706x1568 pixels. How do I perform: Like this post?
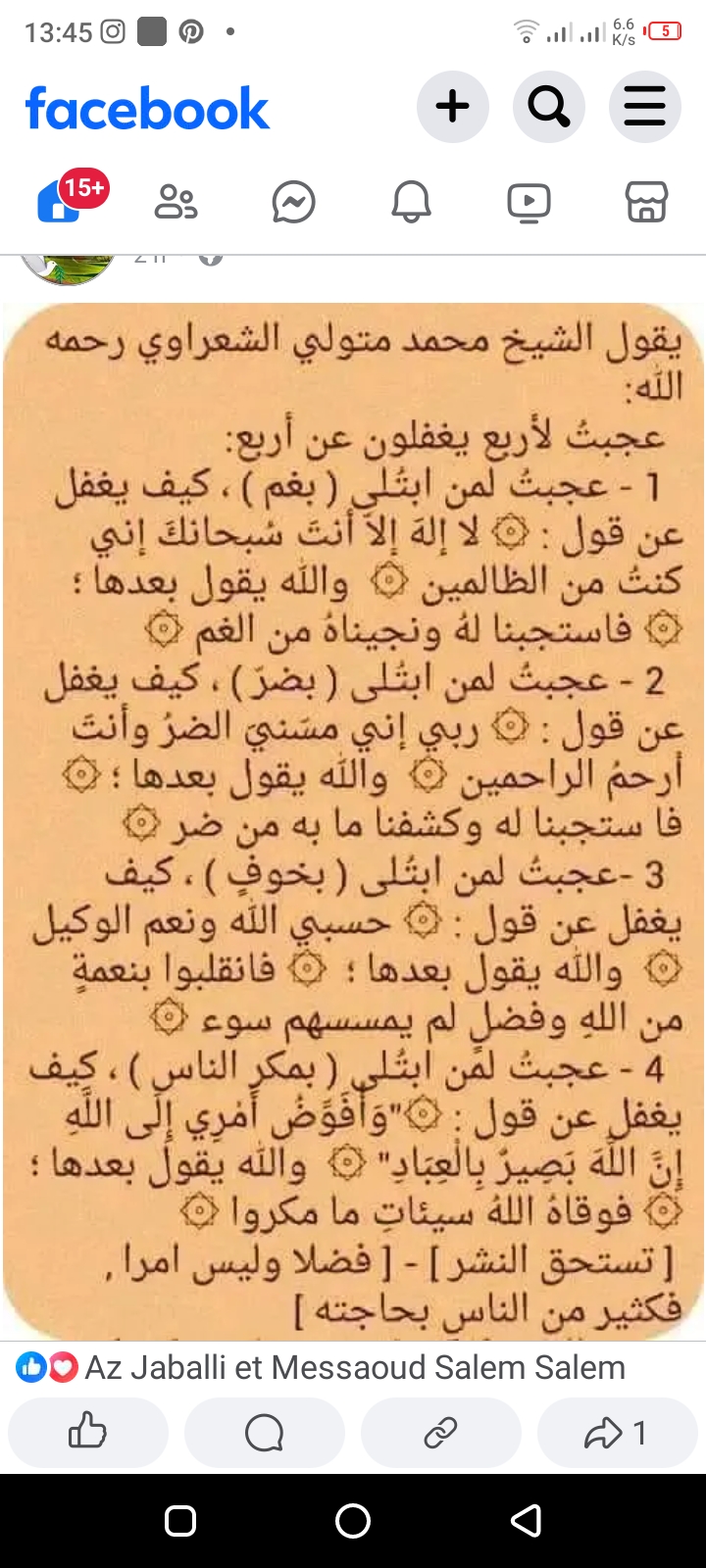pyautogui.click(x=88, y=1433)
